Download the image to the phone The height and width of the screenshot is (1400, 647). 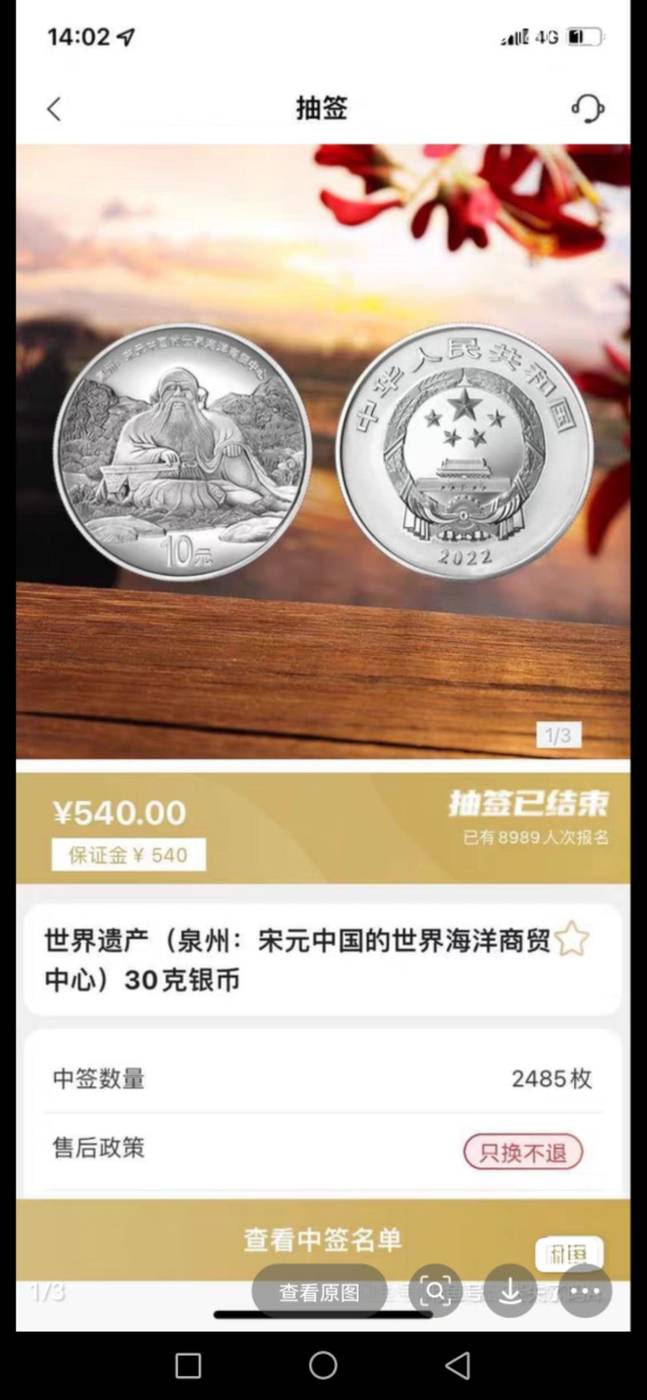(510, 1291)
